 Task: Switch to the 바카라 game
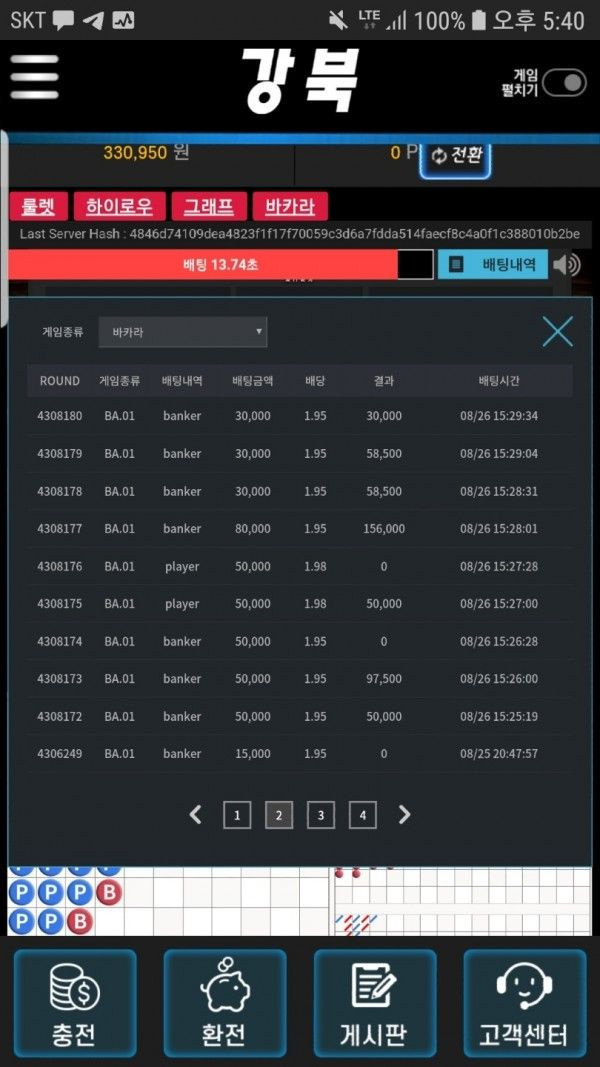coord(290,207)
